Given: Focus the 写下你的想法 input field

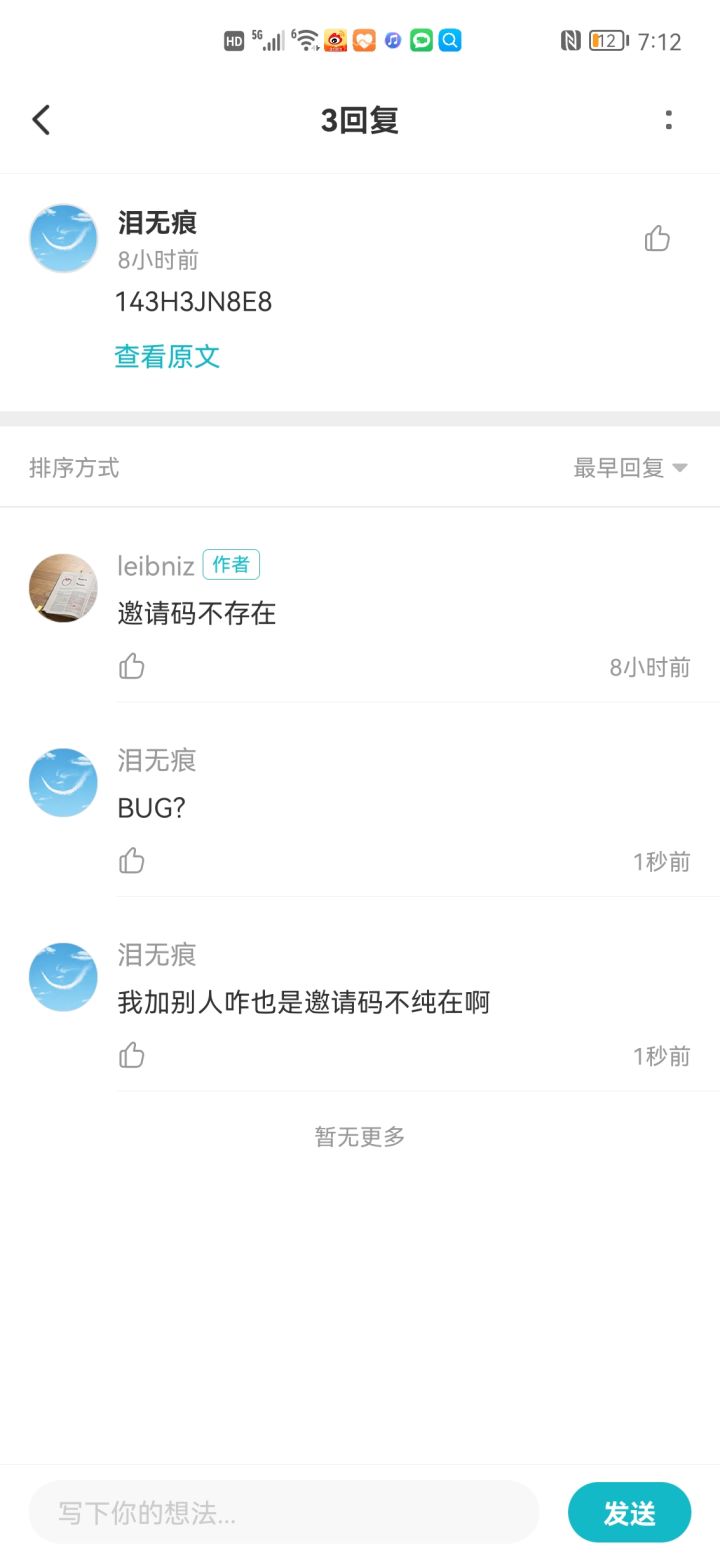Looking at the screenshot, I should click(284, 1512).
